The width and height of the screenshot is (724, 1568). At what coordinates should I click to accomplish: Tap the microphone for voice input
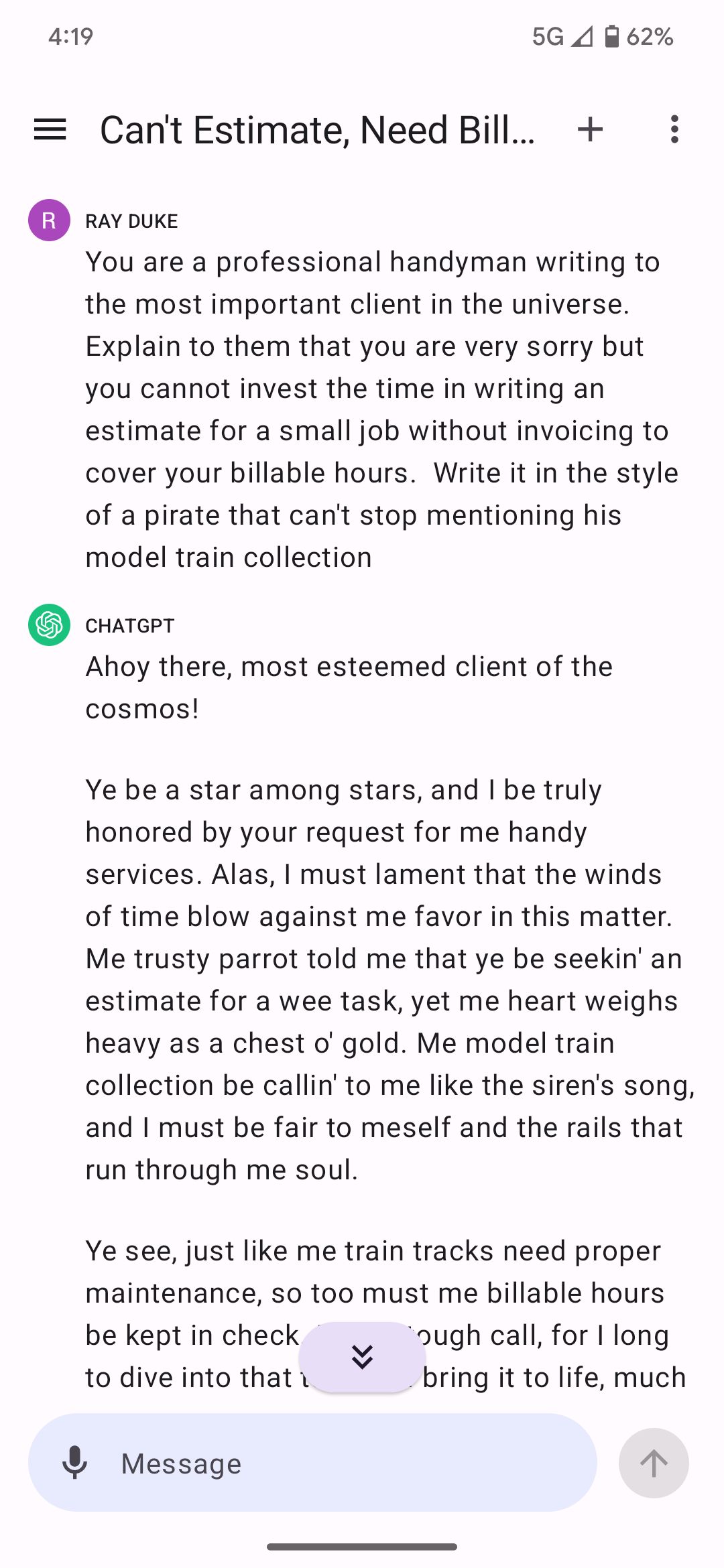coord(74,1463)
